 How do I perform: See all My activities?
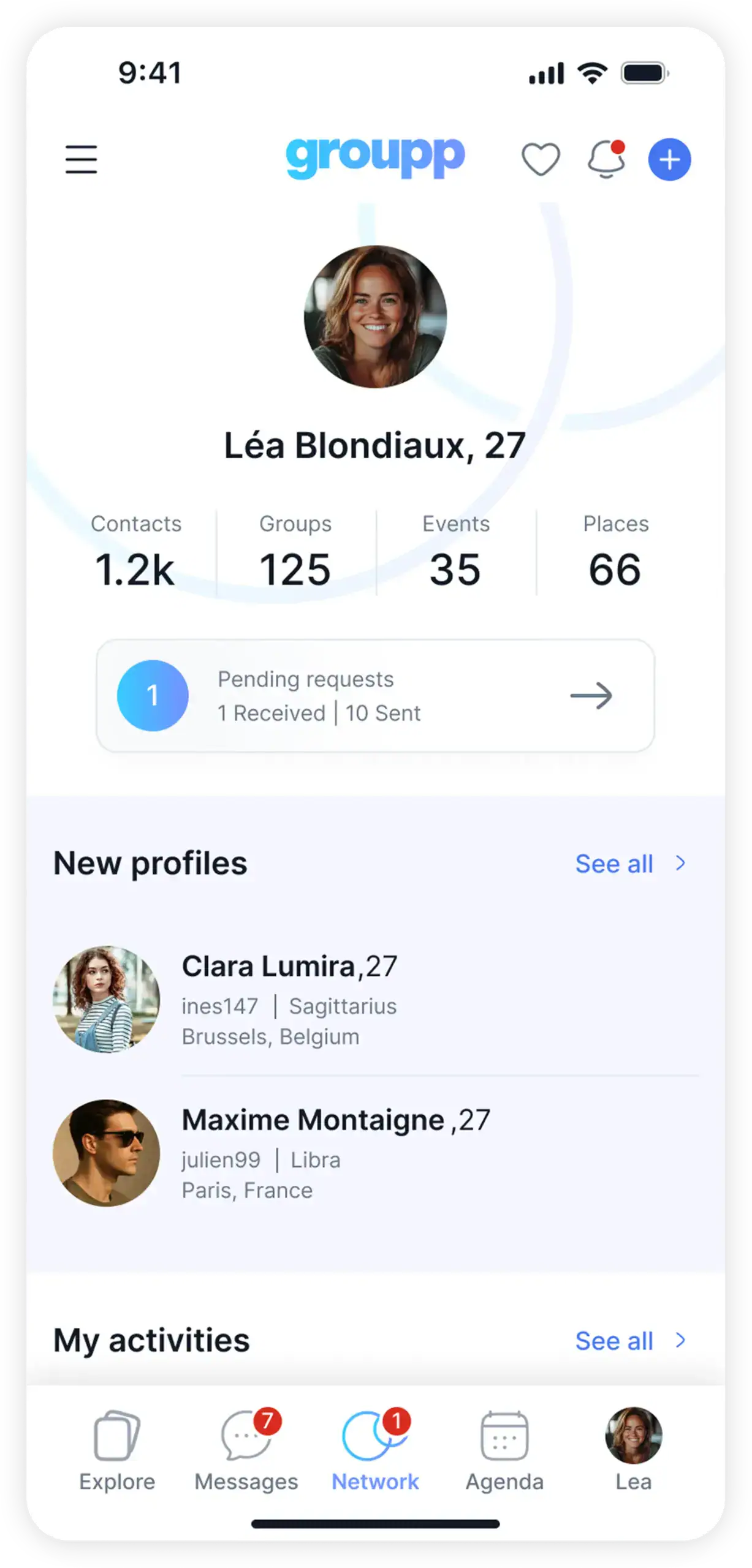pyautogui.click(x=629, y=1341)
